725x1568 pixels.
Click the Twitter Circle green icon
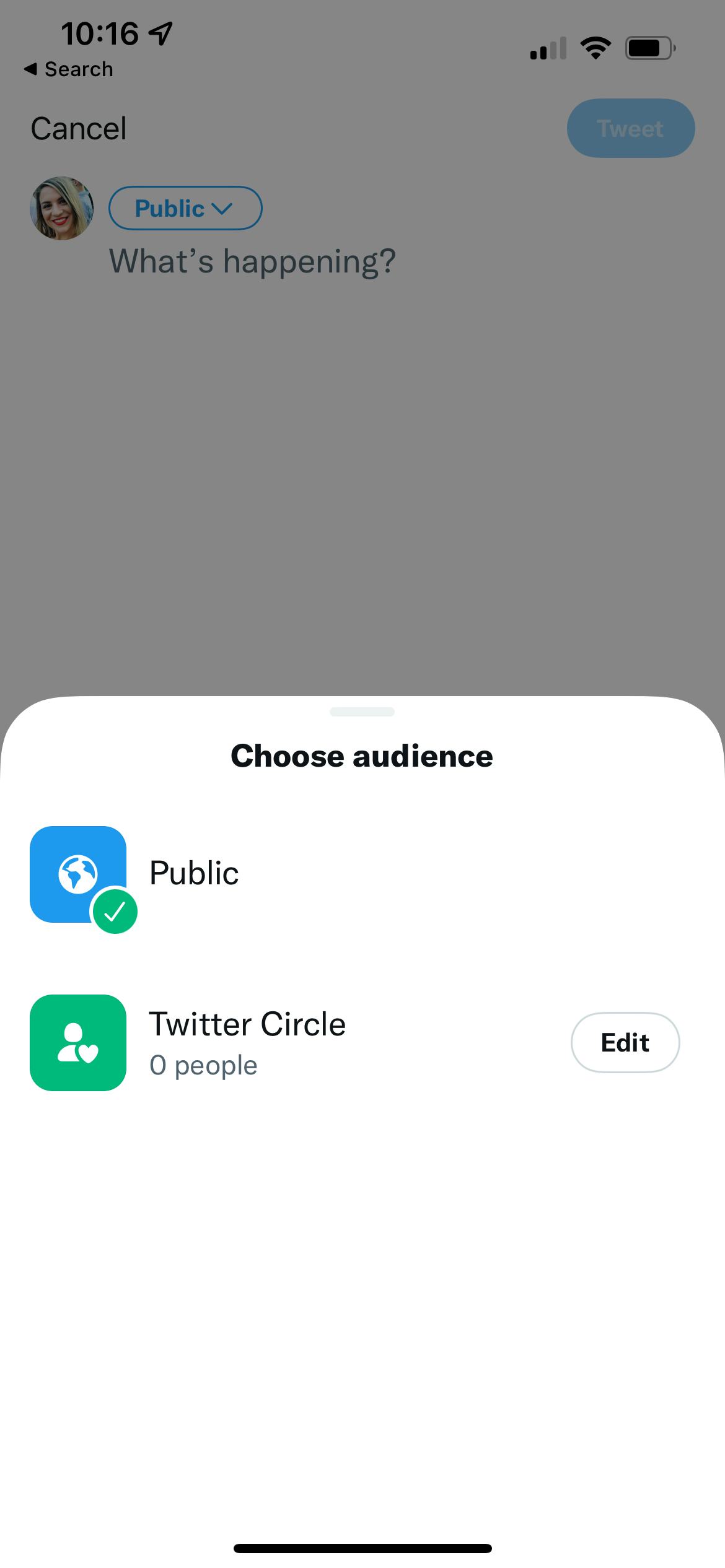point(77,1043)
